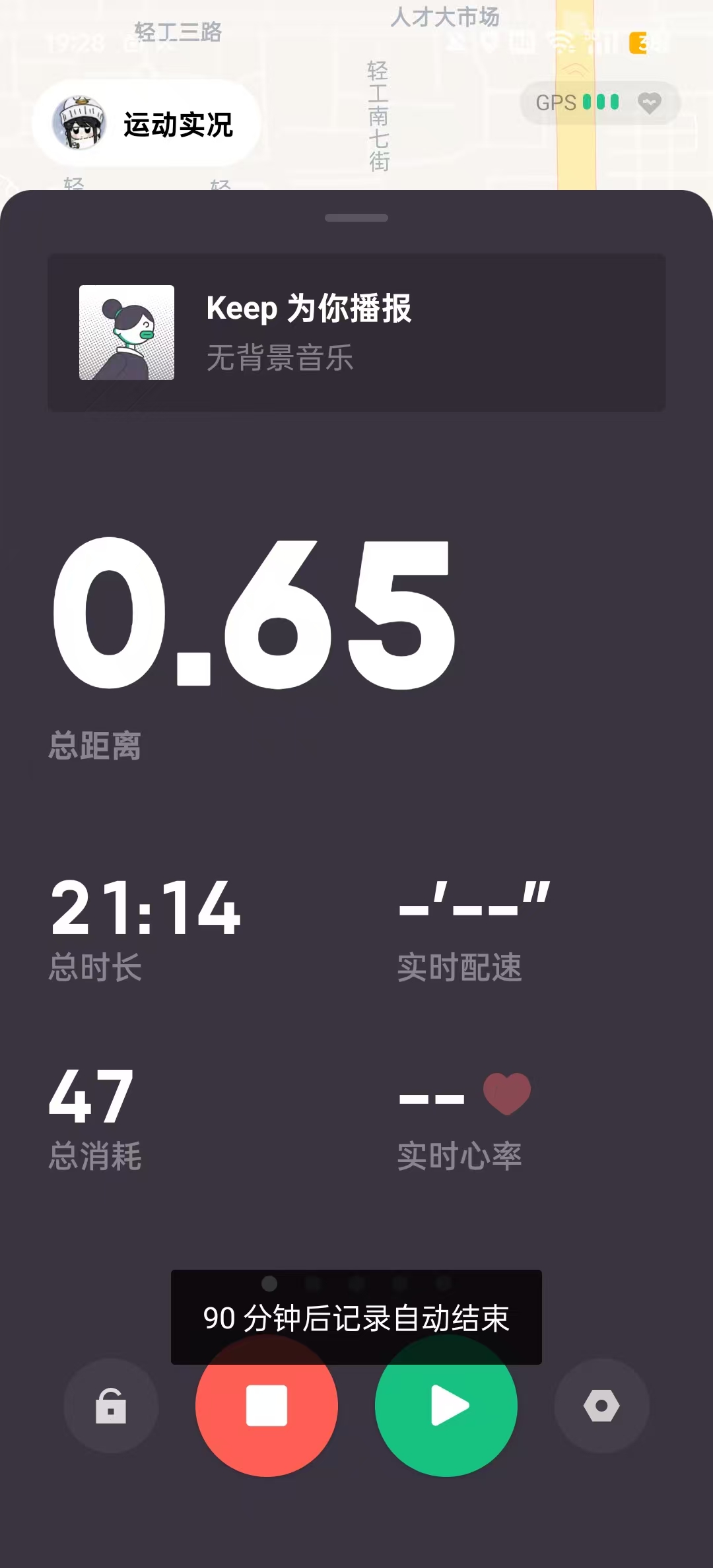Resume the workout with the green play button
713x1568 pixels.
[x=446, y=1406]
